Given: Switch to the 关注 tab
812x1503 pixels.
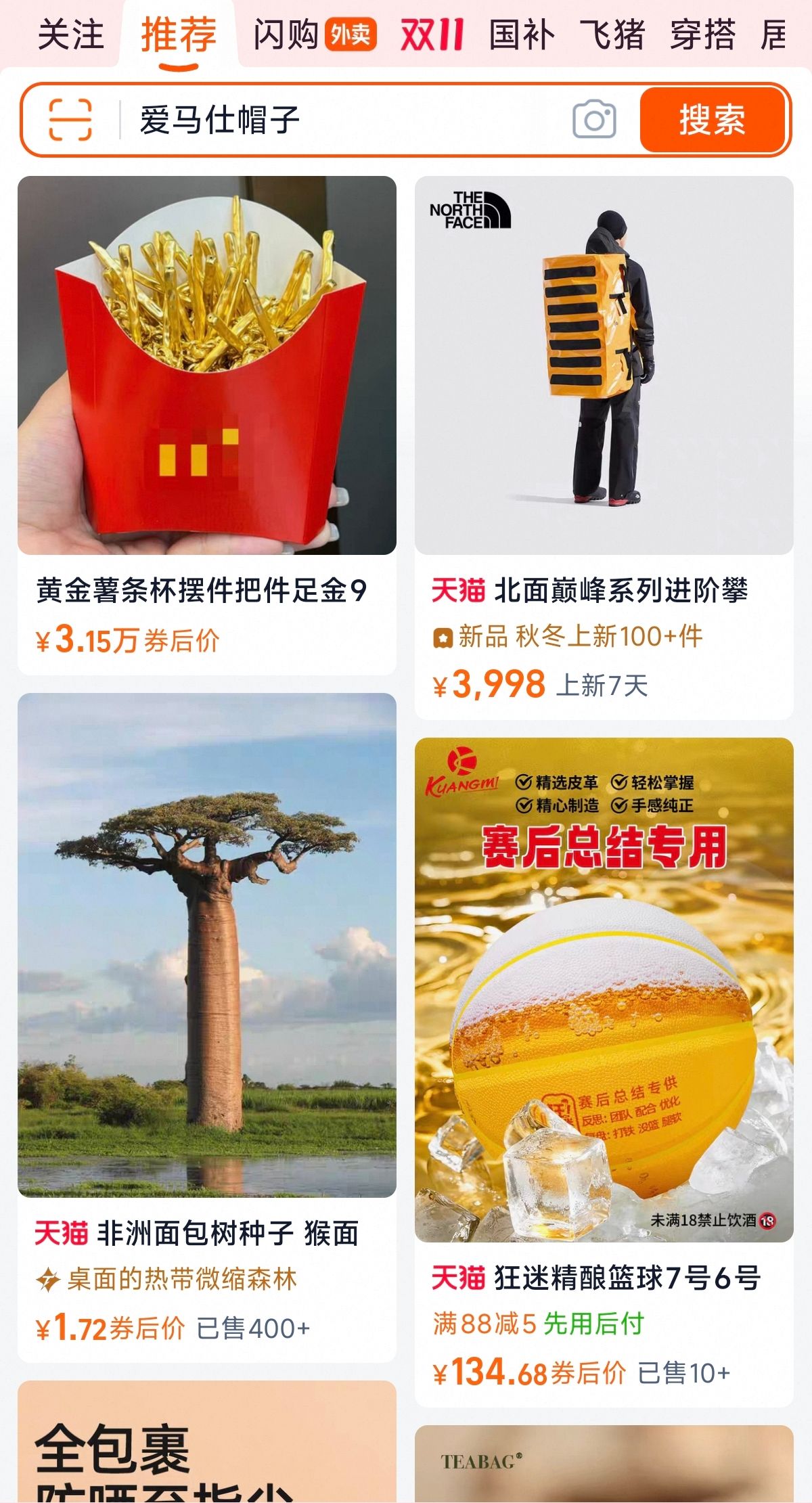Looking at the screenshot, I should 70,35.
